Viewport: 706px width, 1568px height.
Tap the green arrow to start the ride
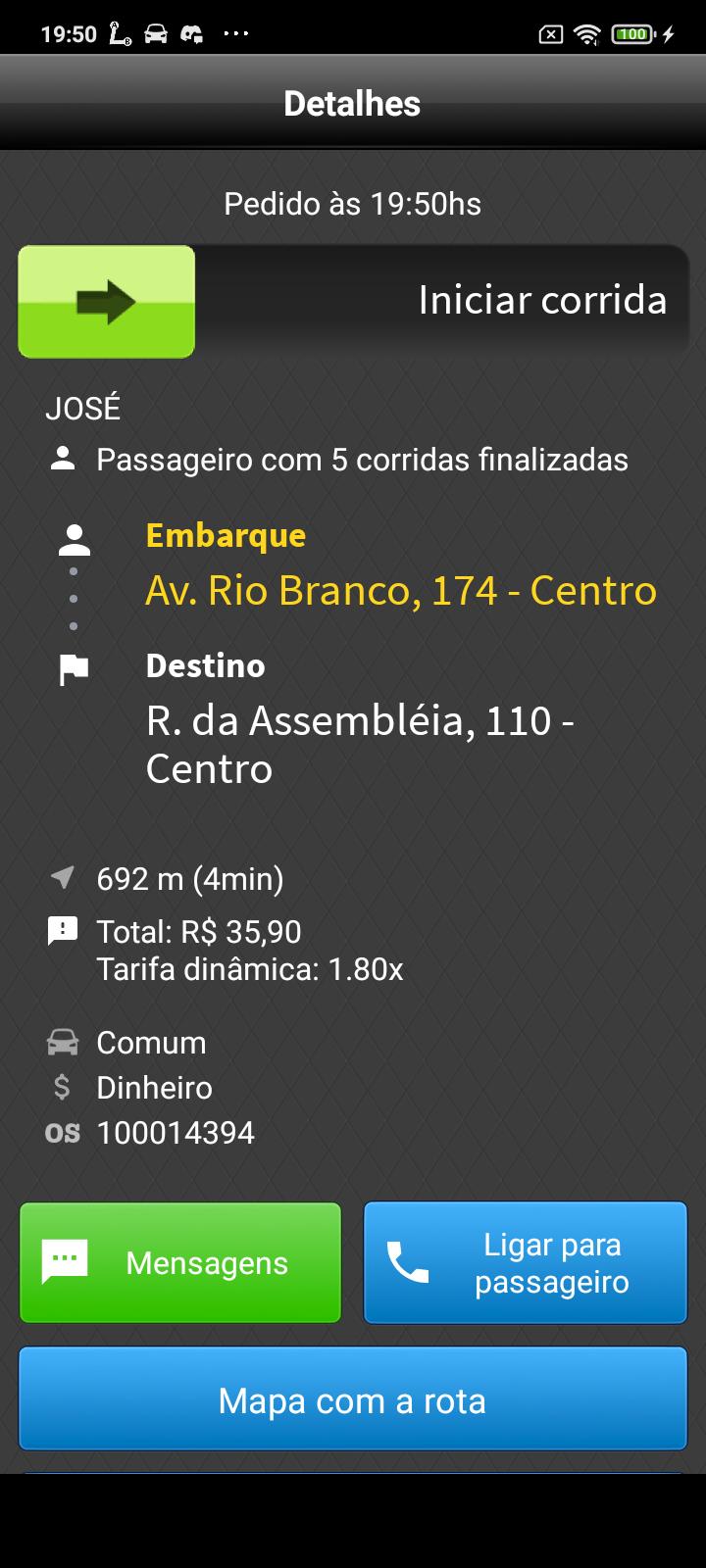[107, 302]
